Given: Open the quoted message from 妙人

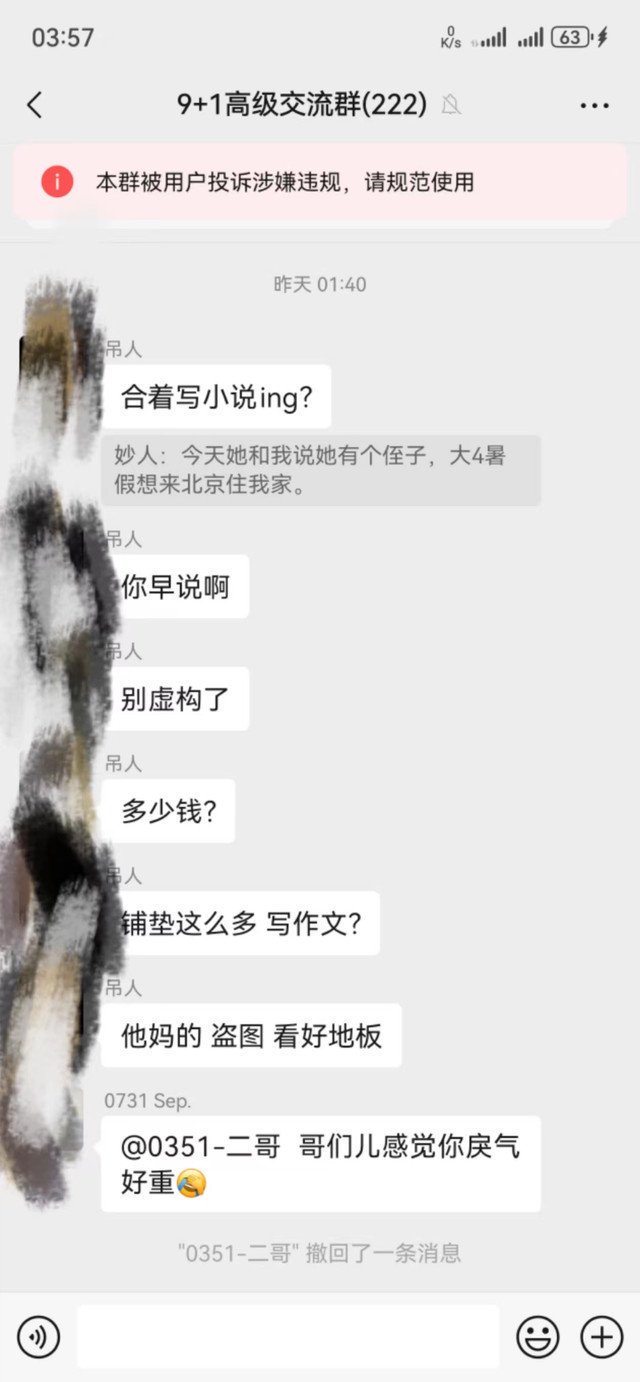Looking at the screenshot, I should point(320,470).
